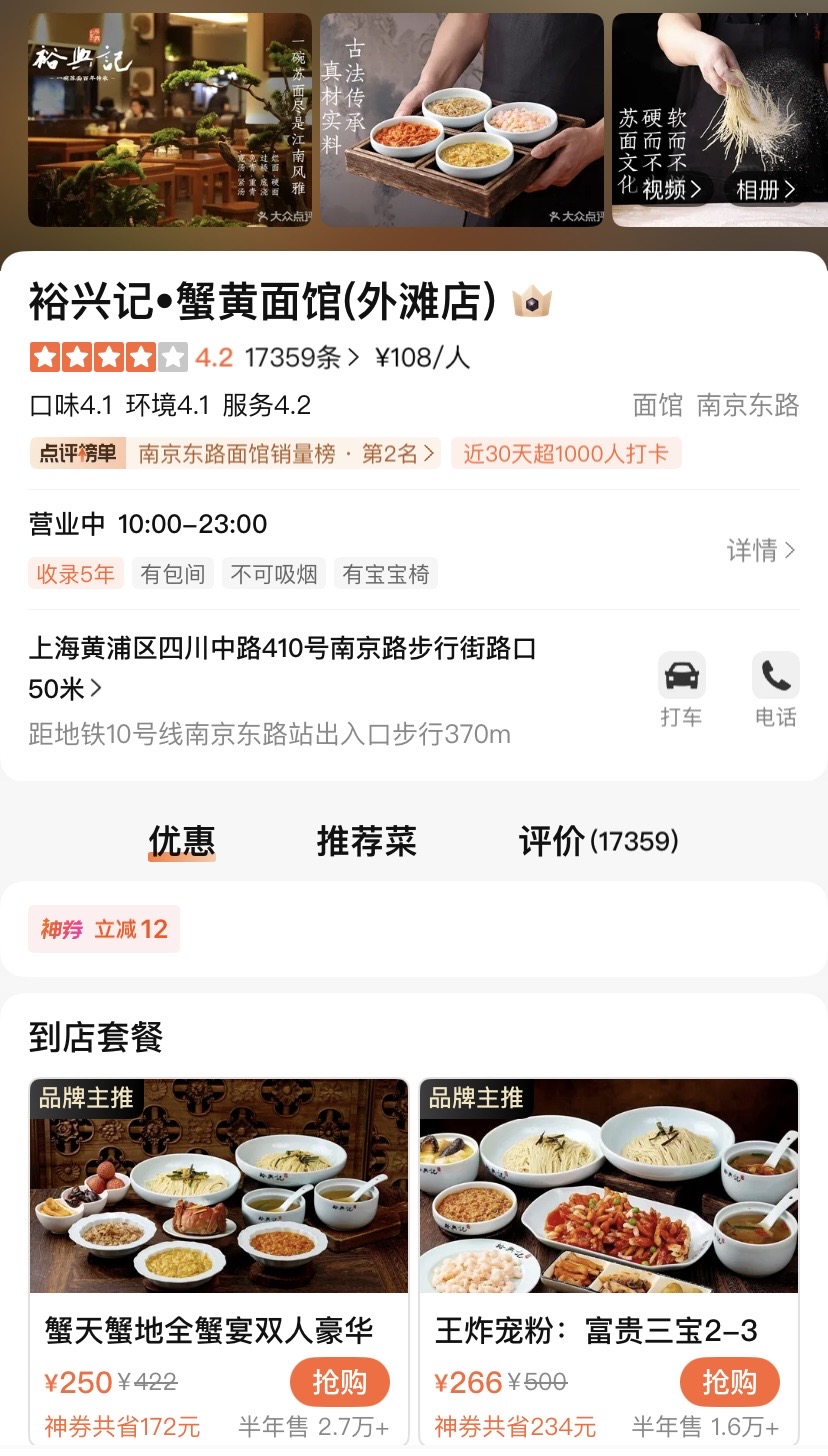Open the 视频 video gallery
The image size is (828, 1456).
click(x=672, y=188)
